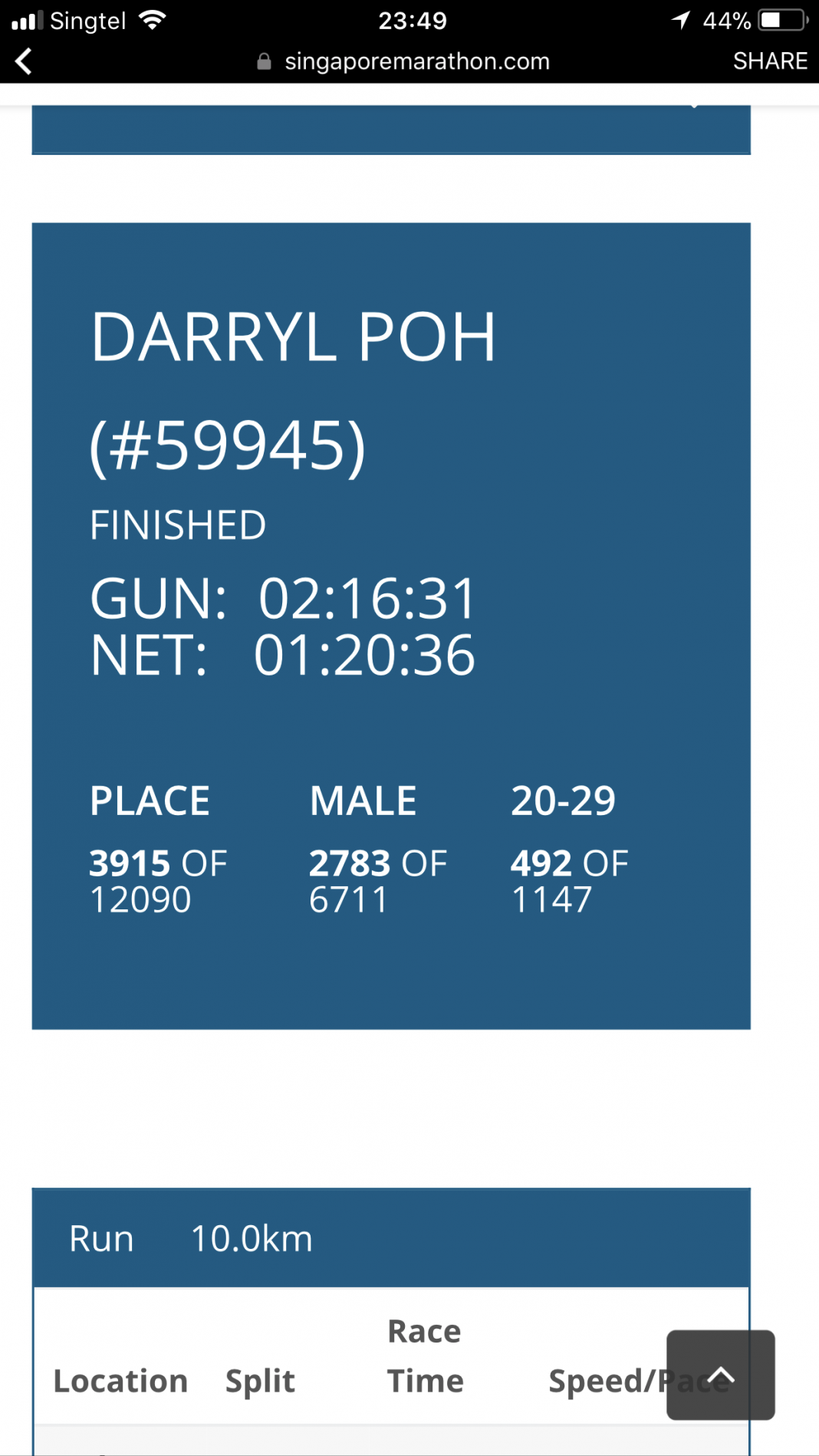Open the singaporemarathon.com address bar
The image size is (819, 1456).
tap(404, 61)
